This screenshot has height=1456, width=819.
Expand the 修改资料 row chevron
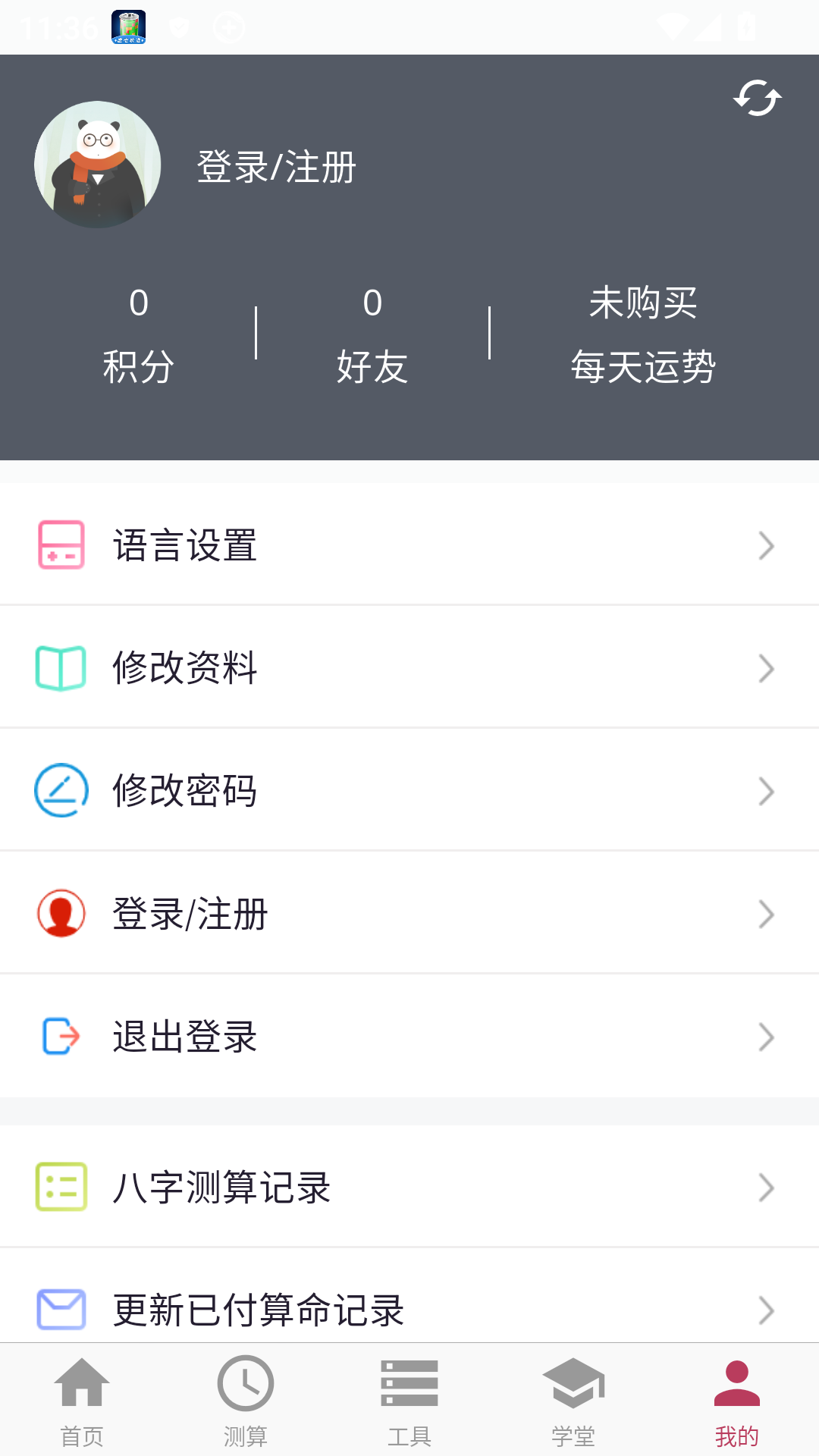765,668
